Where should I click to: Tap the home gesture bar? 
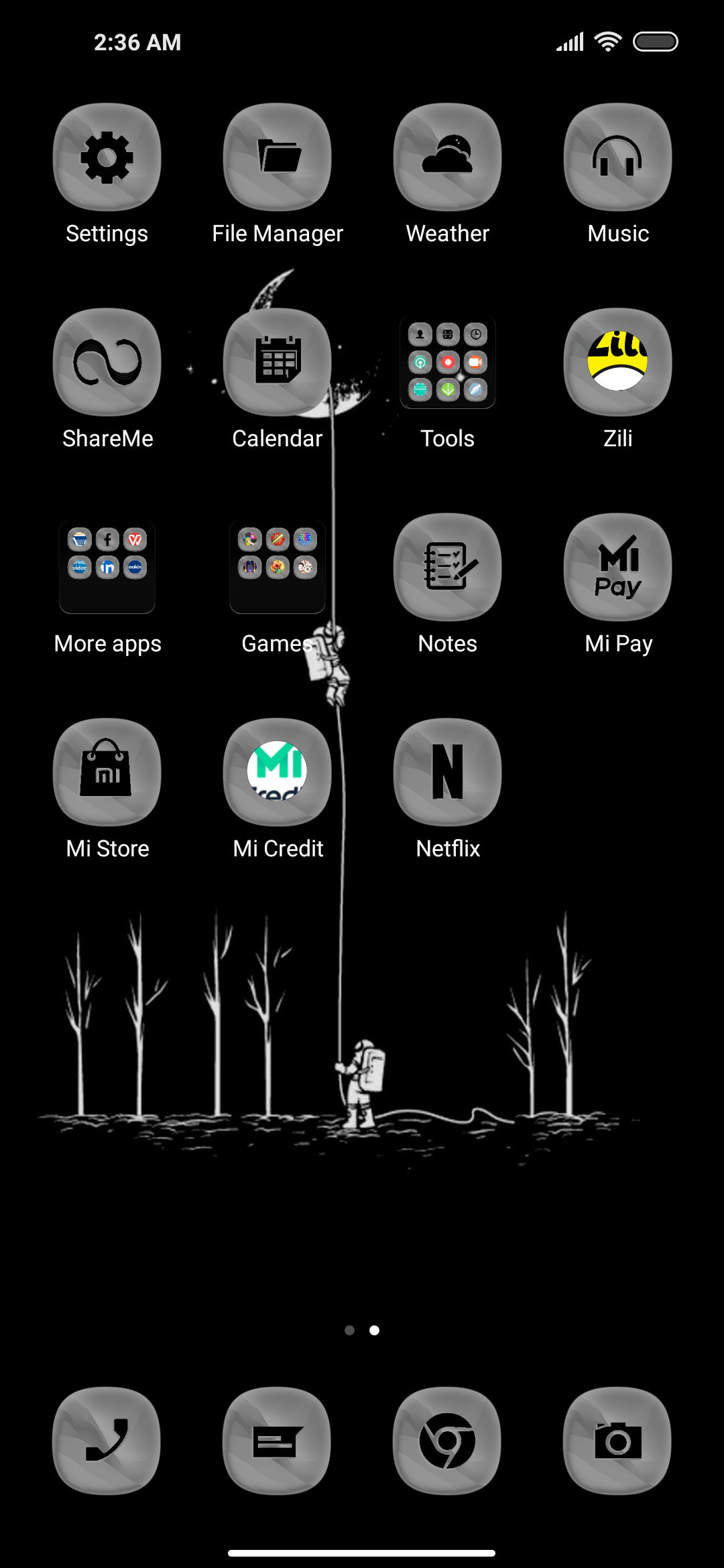point(362,1553)
